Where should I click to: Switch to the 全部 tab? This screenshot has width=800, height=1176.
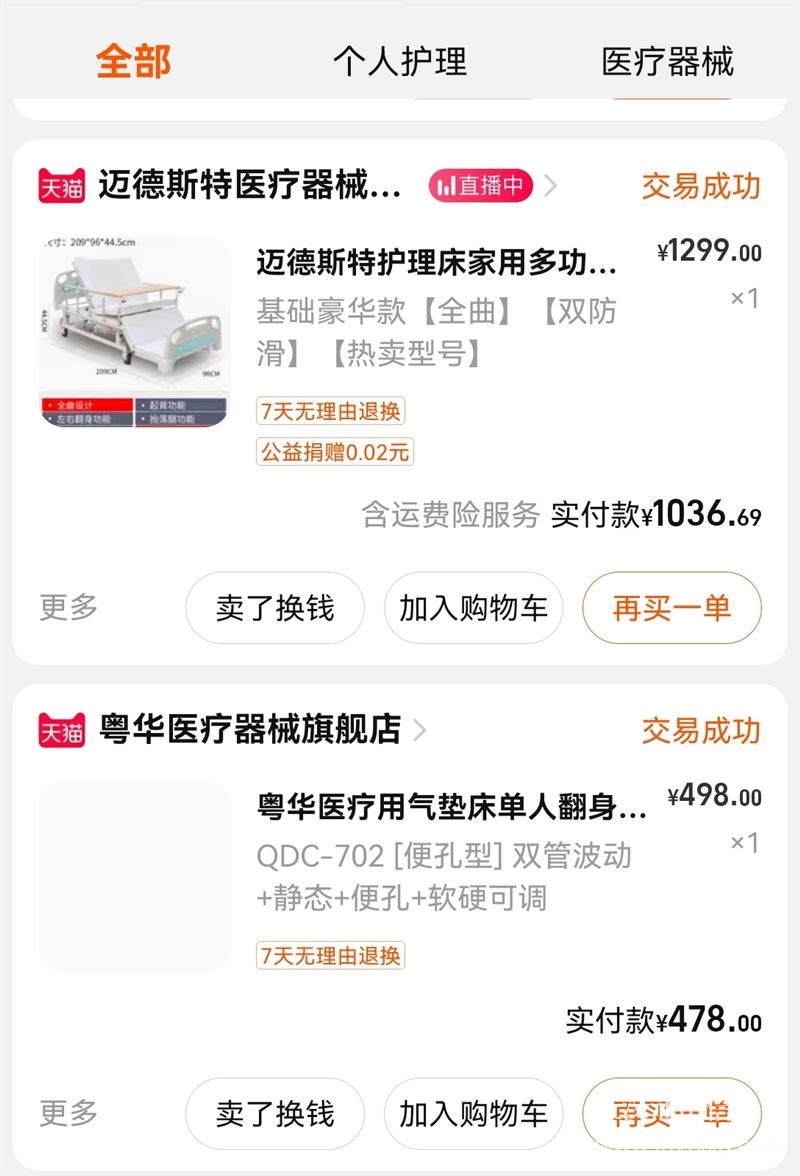pos(133,61)
